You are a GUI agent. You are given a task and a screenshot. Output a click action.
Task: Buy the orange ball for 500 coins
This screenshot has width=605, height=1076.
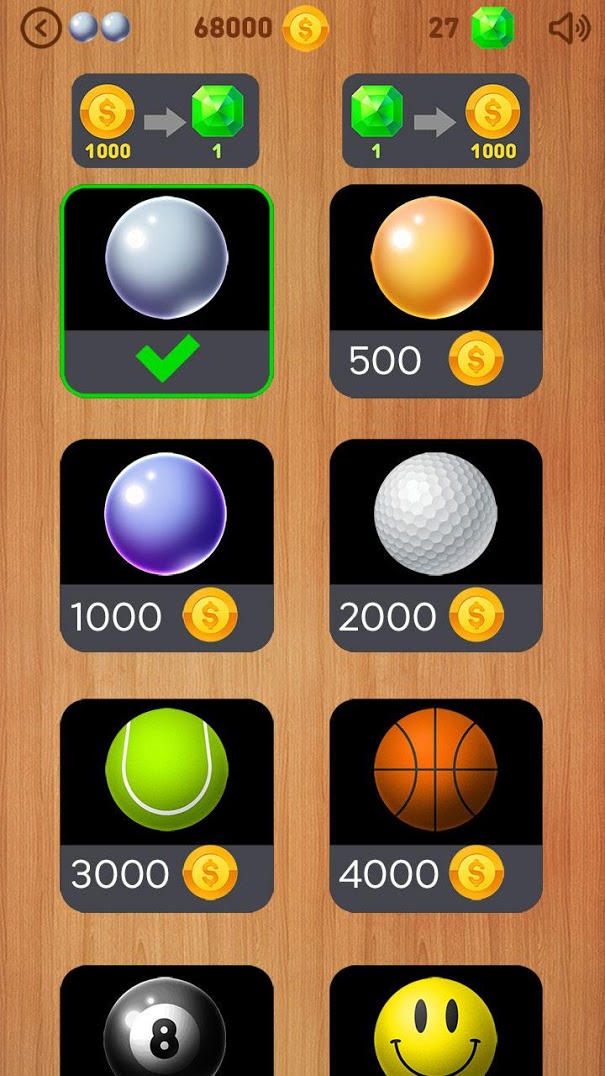point(436,290)
